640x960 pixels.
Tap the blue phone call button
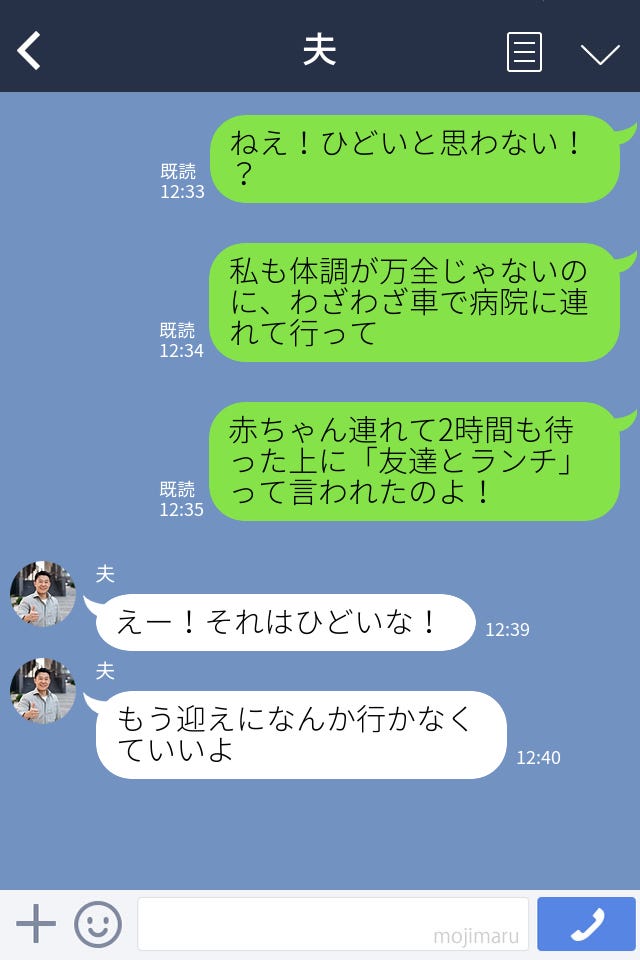pos(586,924)
